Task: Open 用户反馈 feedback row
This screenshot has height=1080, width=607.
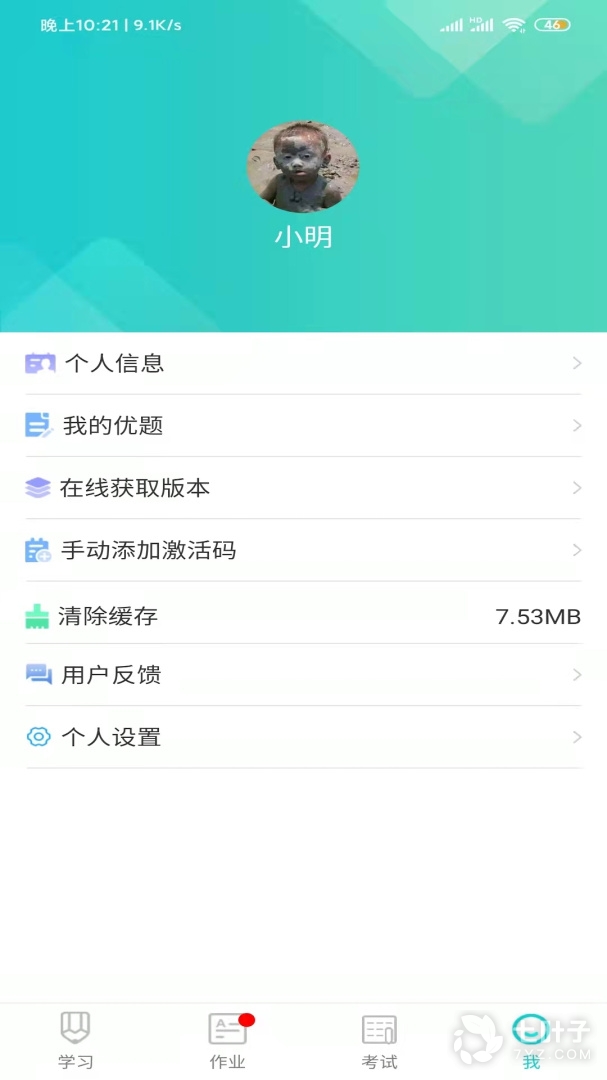Action: 303,675
